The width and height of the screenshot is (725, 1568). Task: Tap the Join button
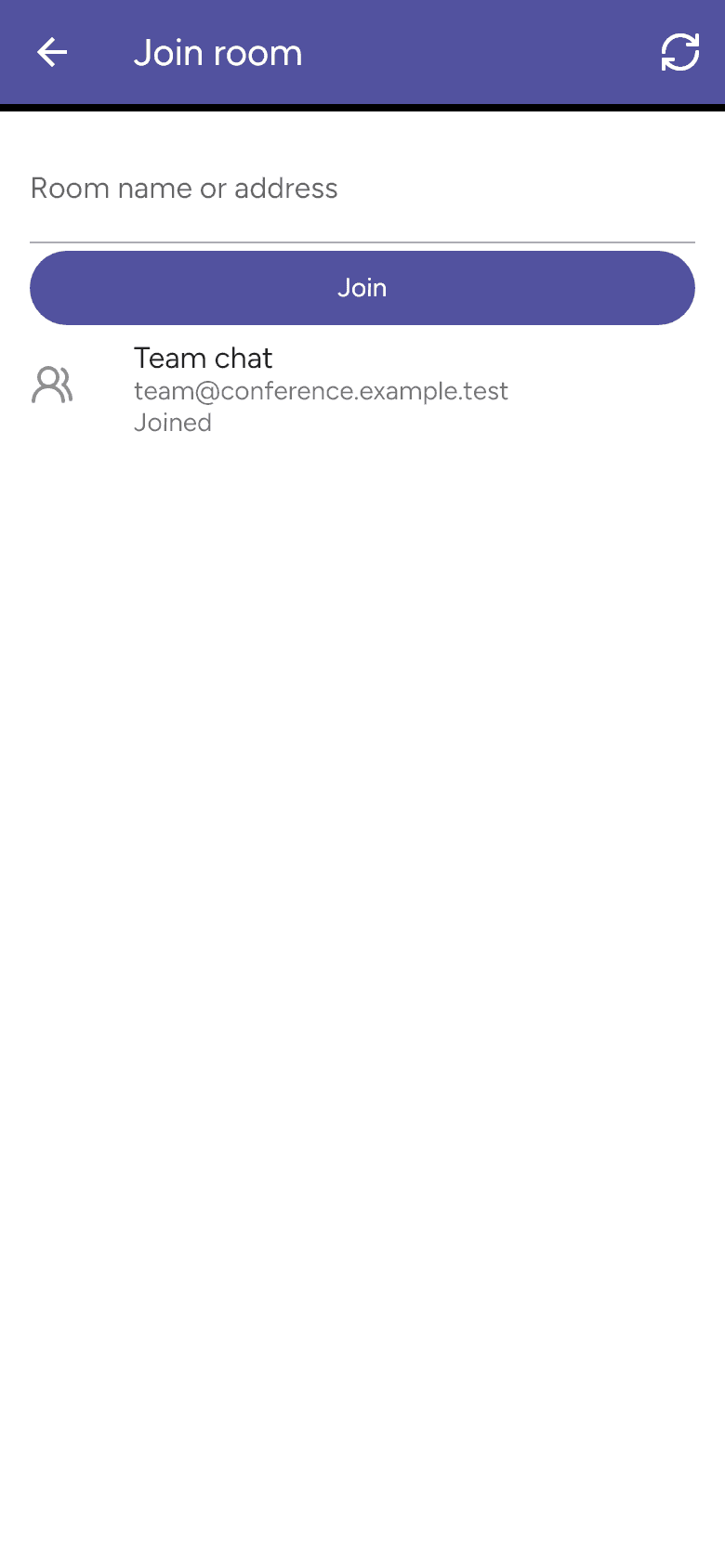click(362, 288)
